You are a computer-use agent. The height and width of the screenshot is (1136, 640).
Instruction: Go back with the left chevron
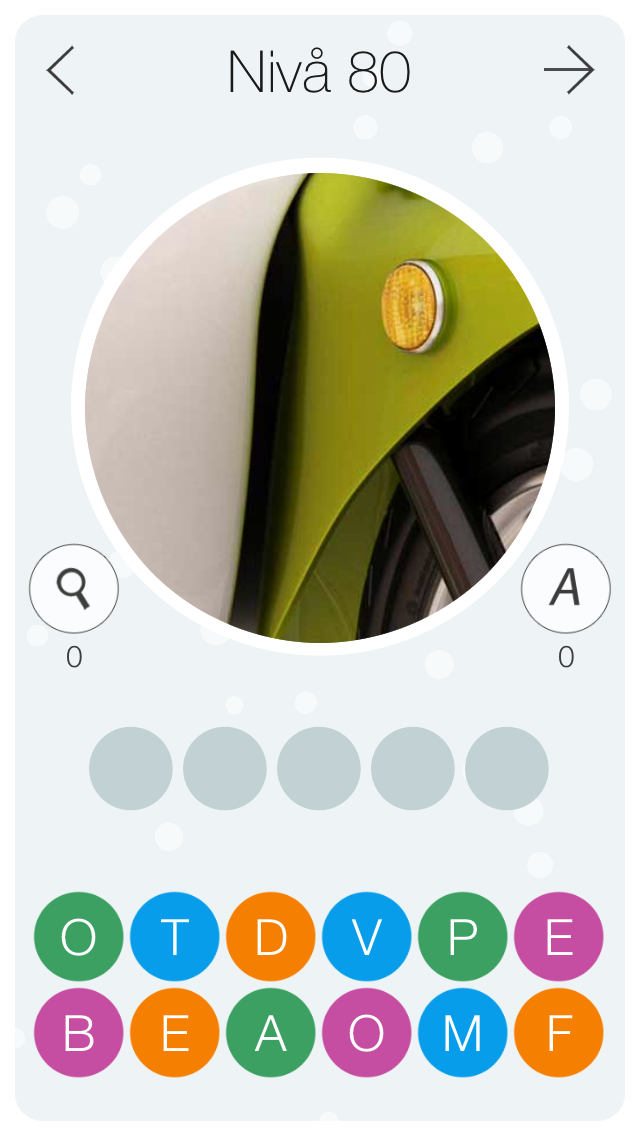61,70
